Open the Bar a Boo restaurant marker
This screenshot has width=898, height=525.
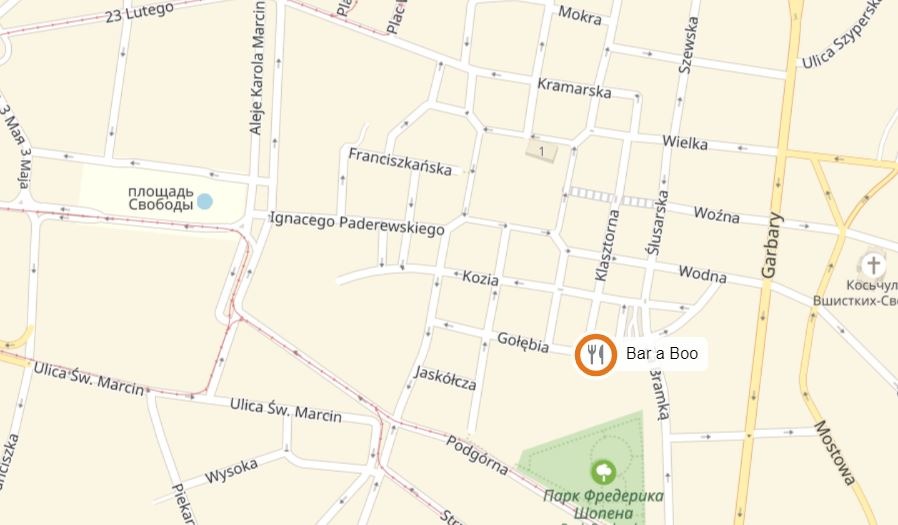pyautogui.click(x=595, y=353)
